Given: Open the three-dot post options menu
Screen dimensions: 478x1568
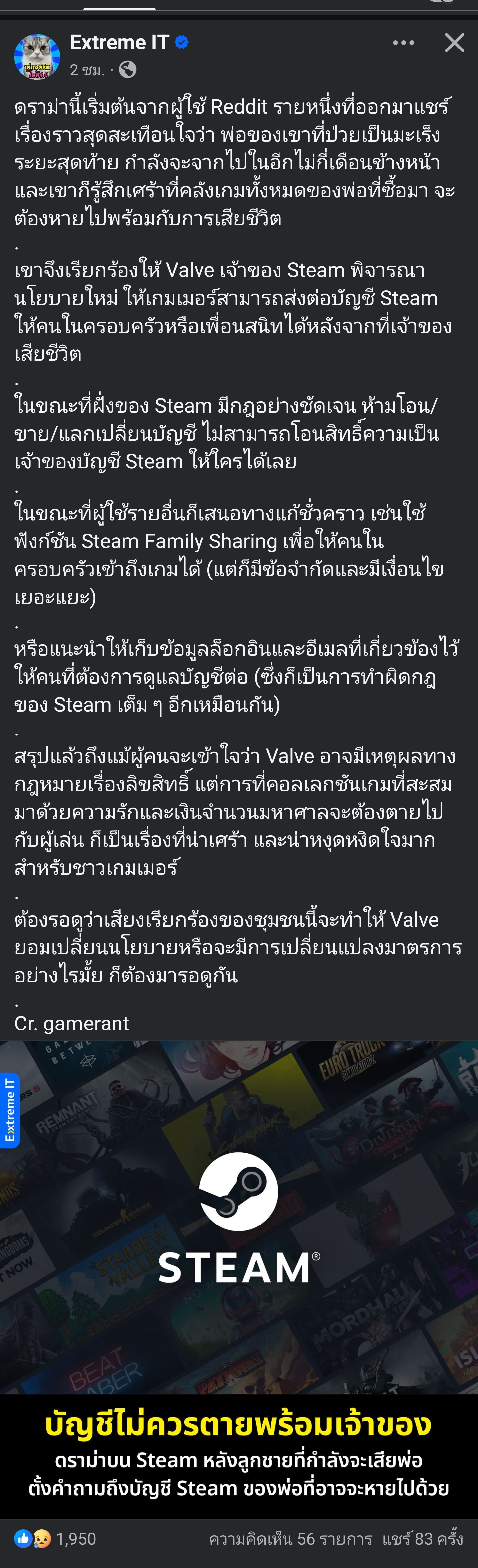Looking at the screenshot, I should click(x=403, y=43).
